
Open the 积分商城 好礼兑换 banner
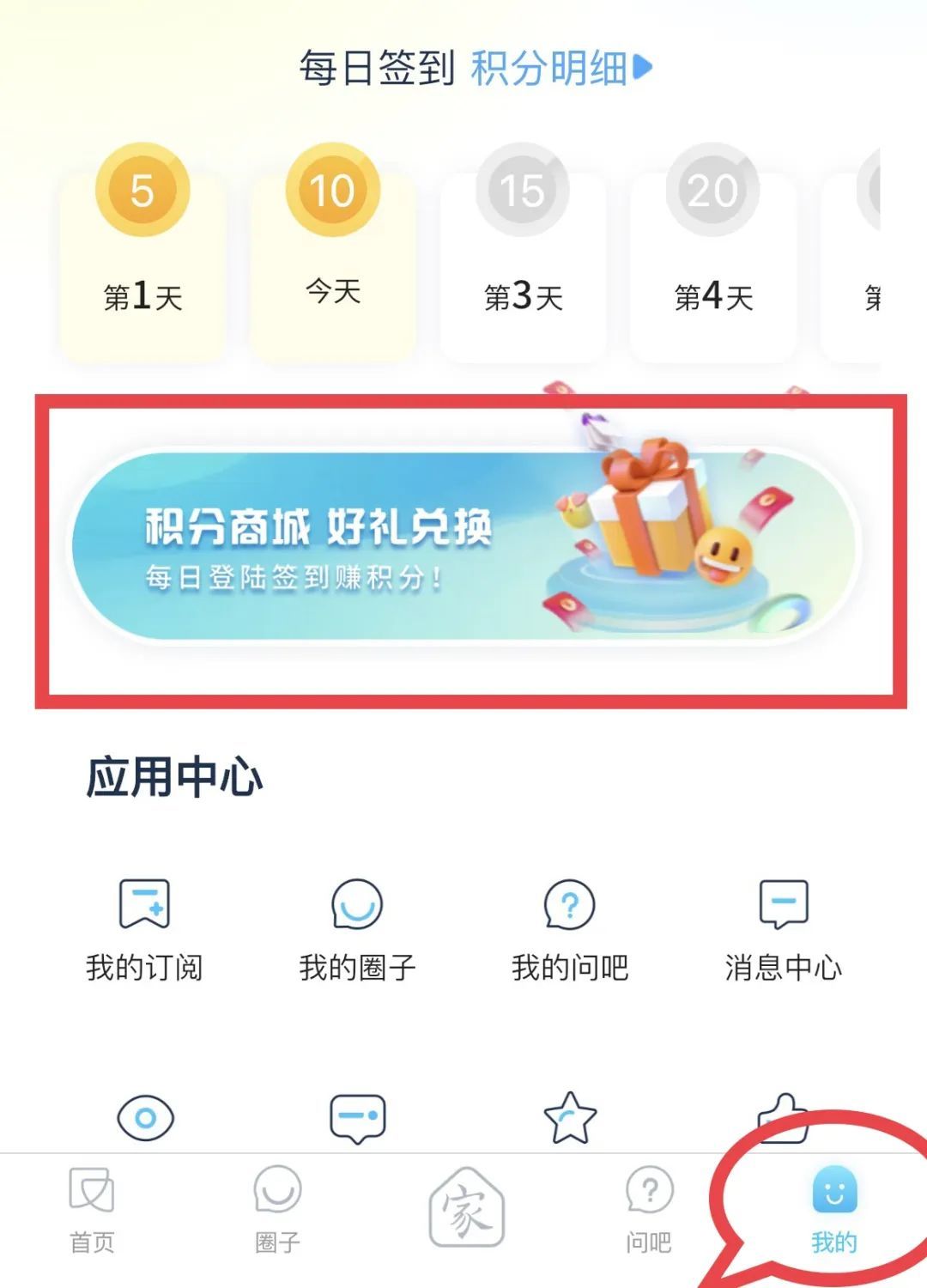[463, 547]
